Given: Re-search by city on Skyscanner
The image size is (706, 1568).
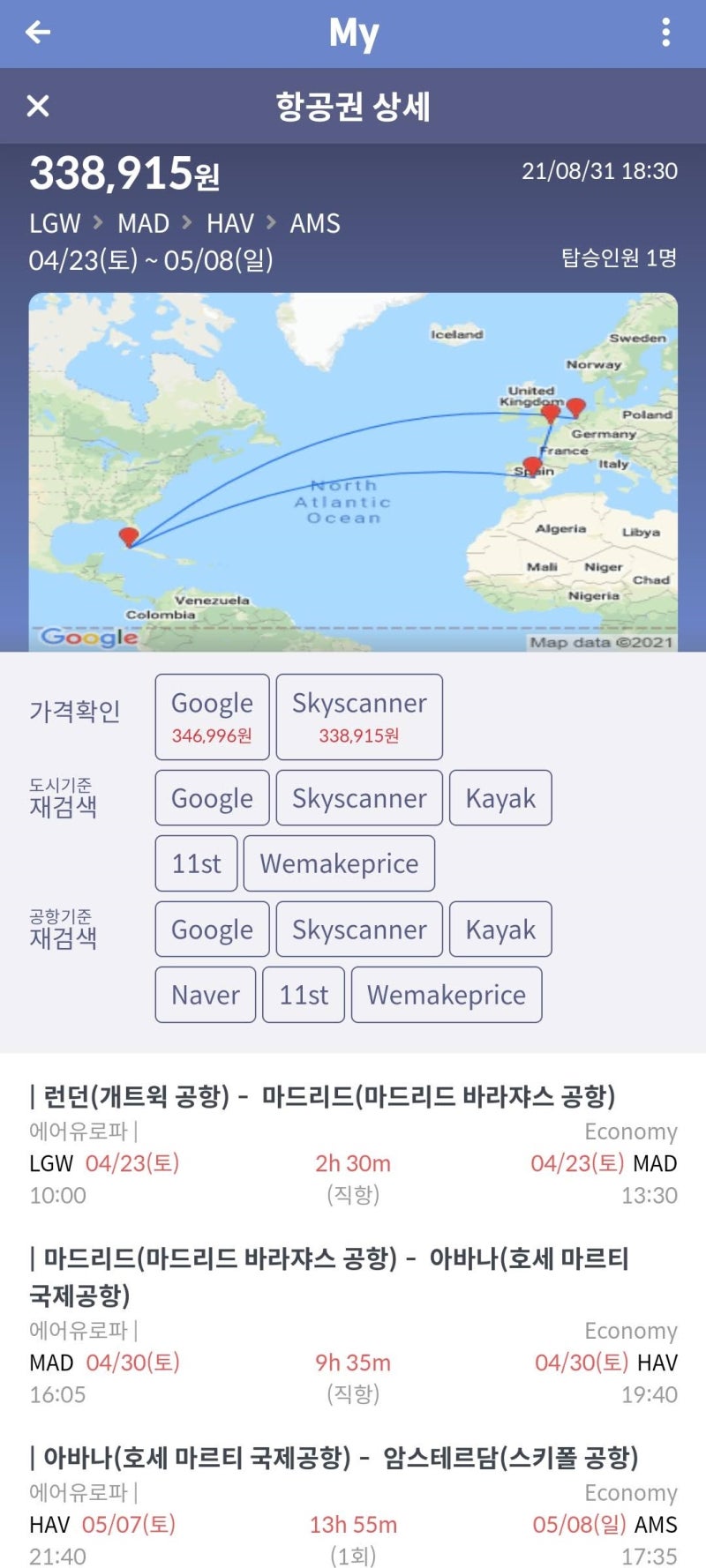Looking at the screenshot, I should (x=358, y=797).
